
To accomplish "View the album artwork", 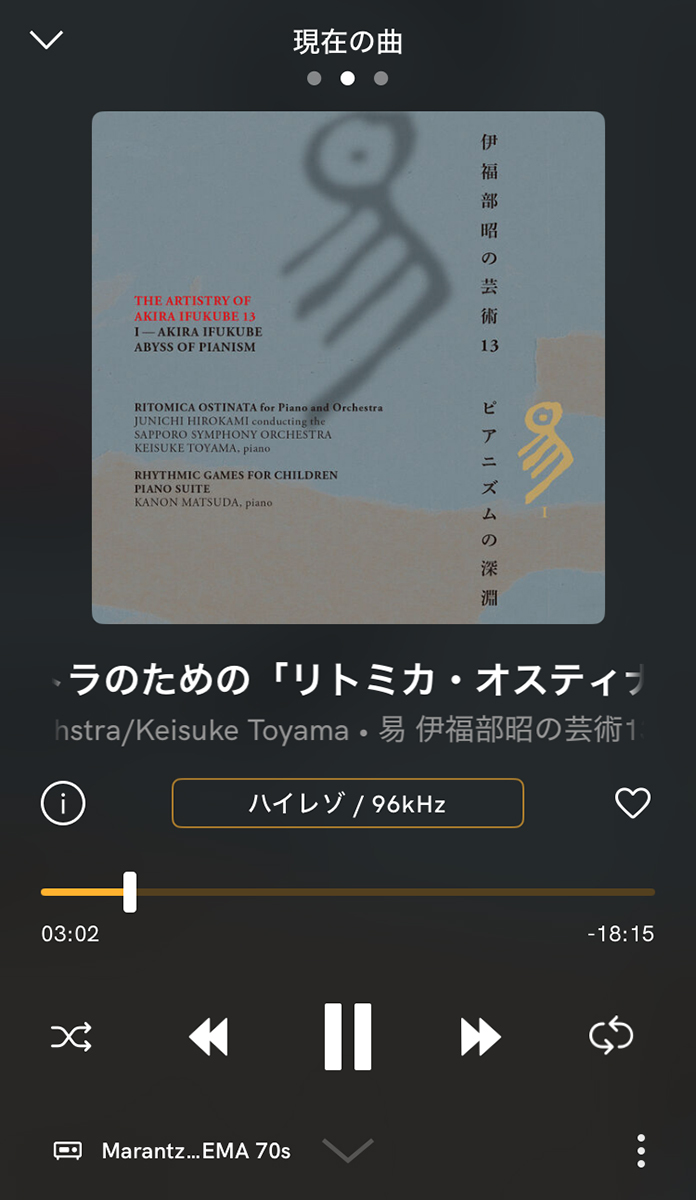I will tap(348, 367).
